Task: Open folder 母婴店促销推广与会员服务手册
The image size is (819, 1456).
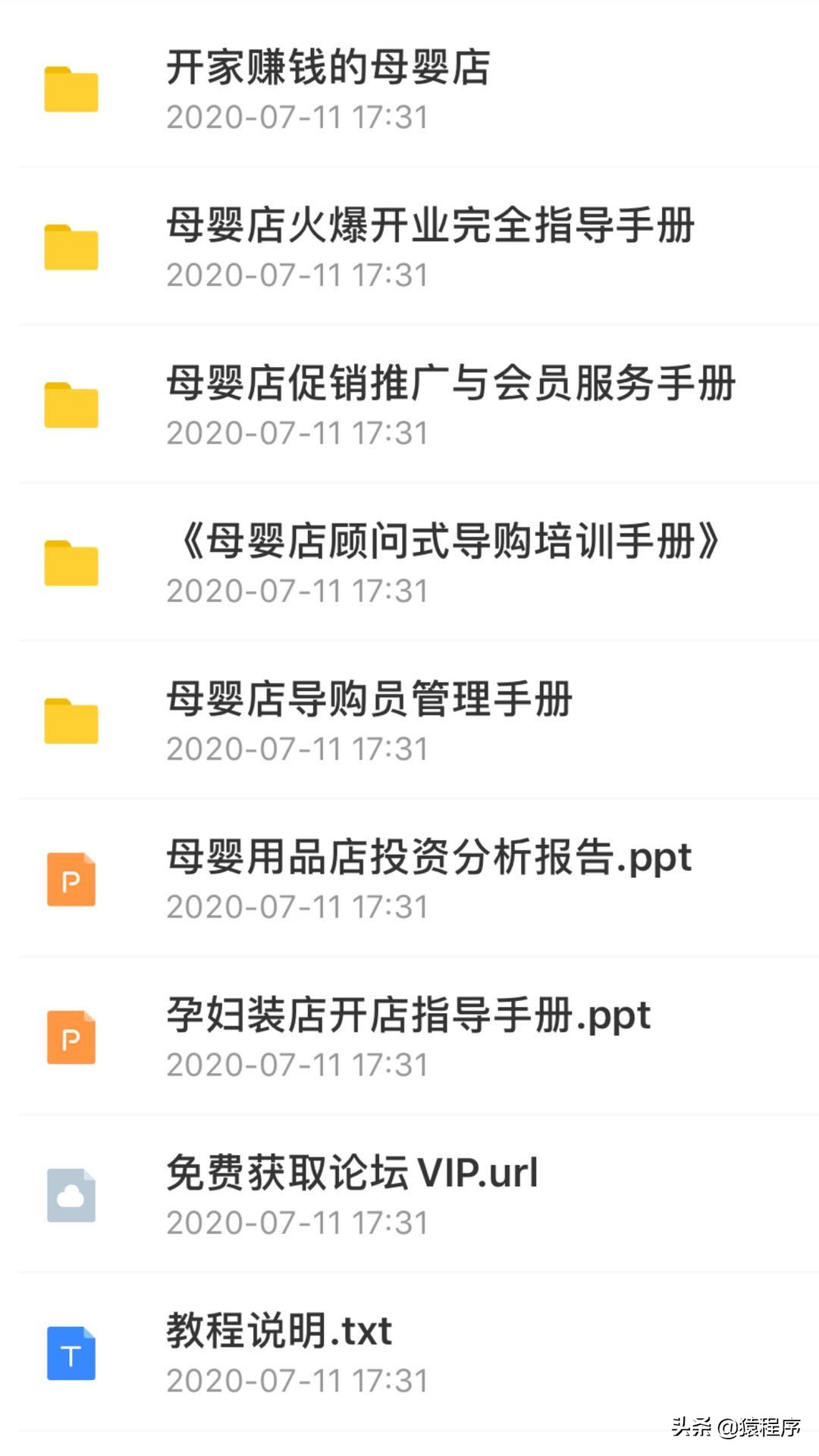Action: [x=409, y=403]
